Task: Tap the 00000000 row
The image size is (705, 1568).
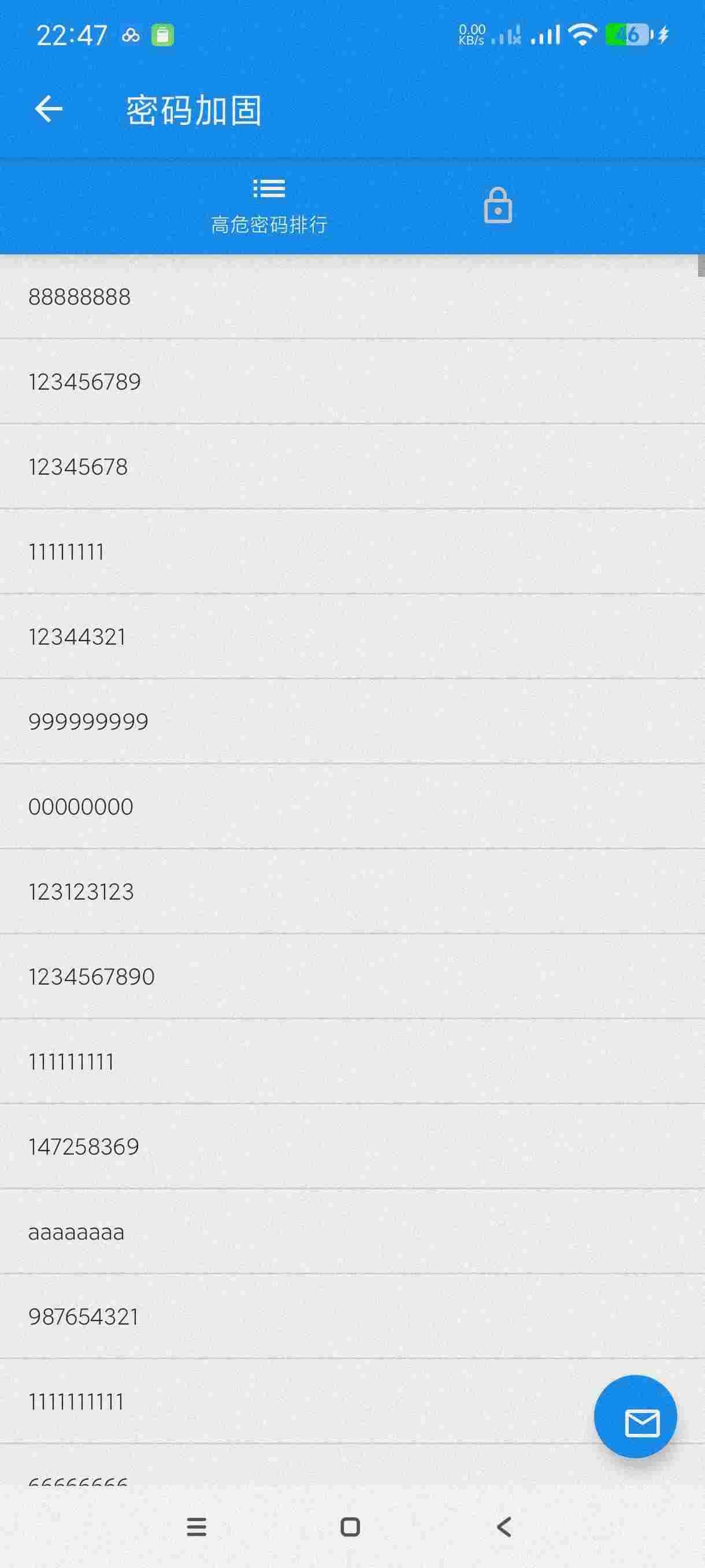Action: [81, 807]
